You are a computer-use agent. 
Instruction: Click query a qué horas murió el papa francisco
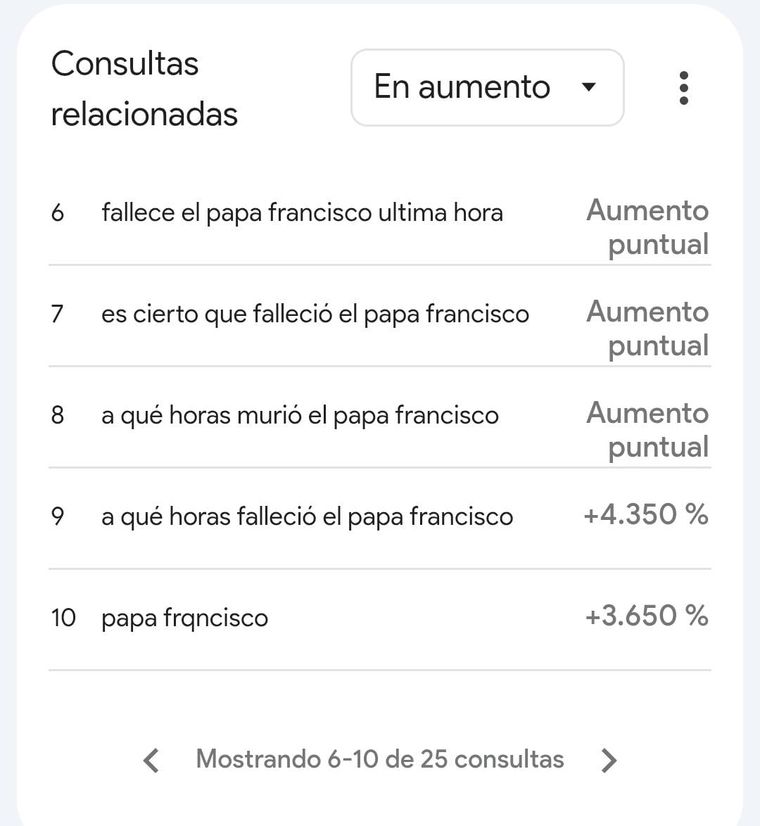coord(298,415)
